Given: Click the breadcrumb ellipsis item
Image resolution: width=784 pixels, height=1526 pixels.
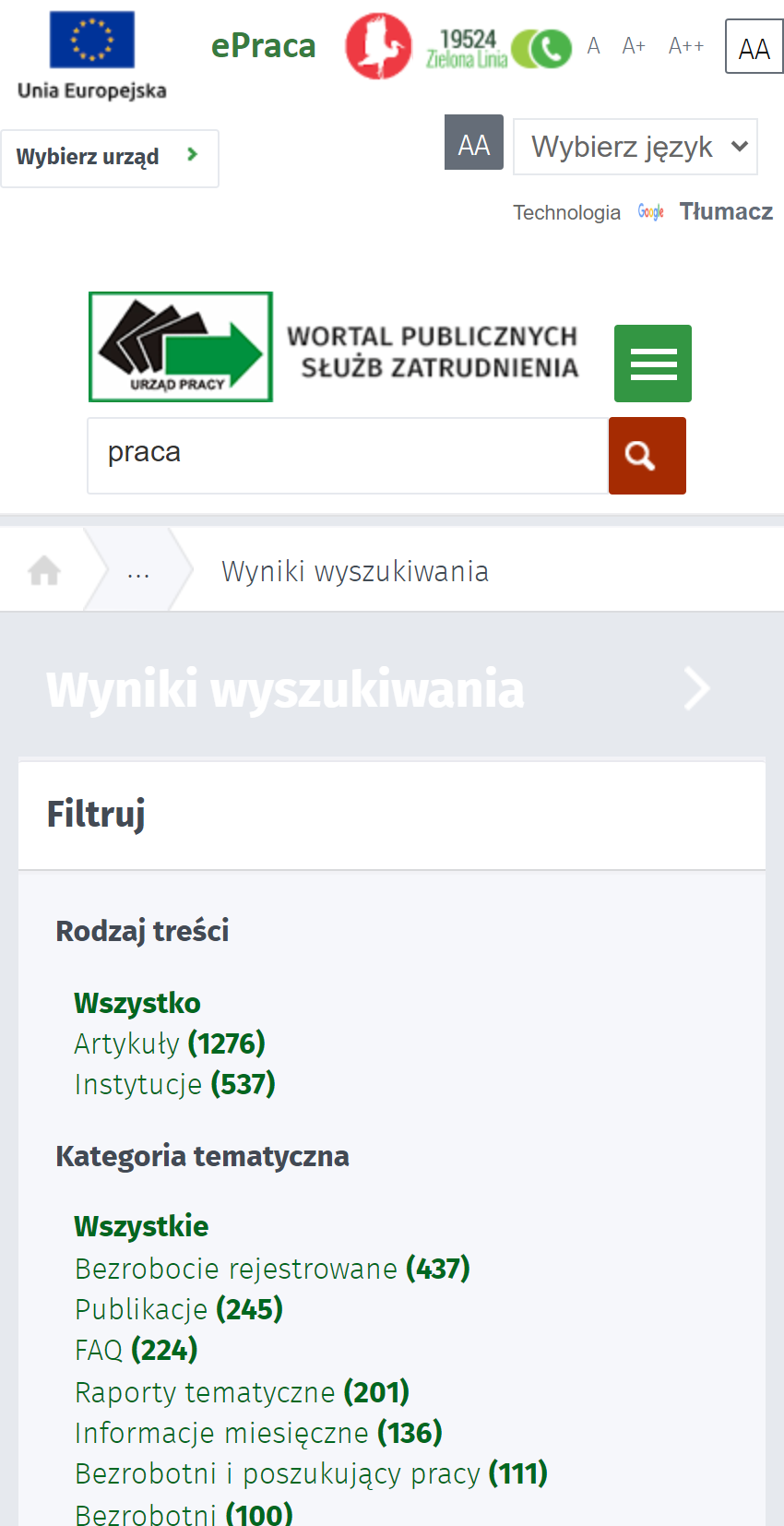Looking at the screenshot, I should pyautogui.click(x=137, y=570).
